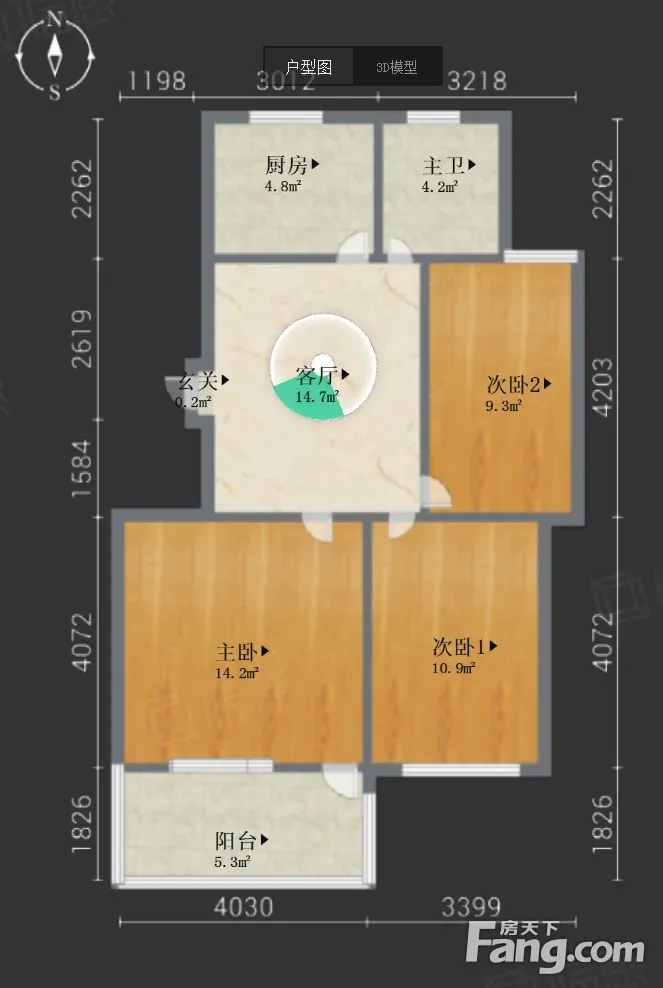Select the 户型图 tab
The image size is (663, 988).
click(309, 66)
